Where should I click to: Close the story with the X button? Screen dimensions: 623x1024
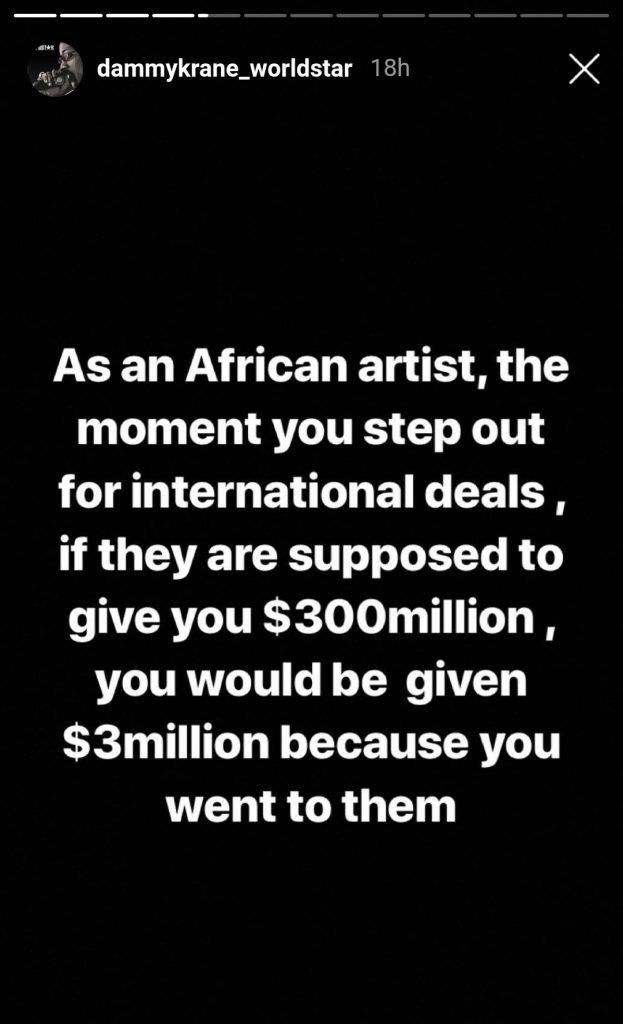584,69
